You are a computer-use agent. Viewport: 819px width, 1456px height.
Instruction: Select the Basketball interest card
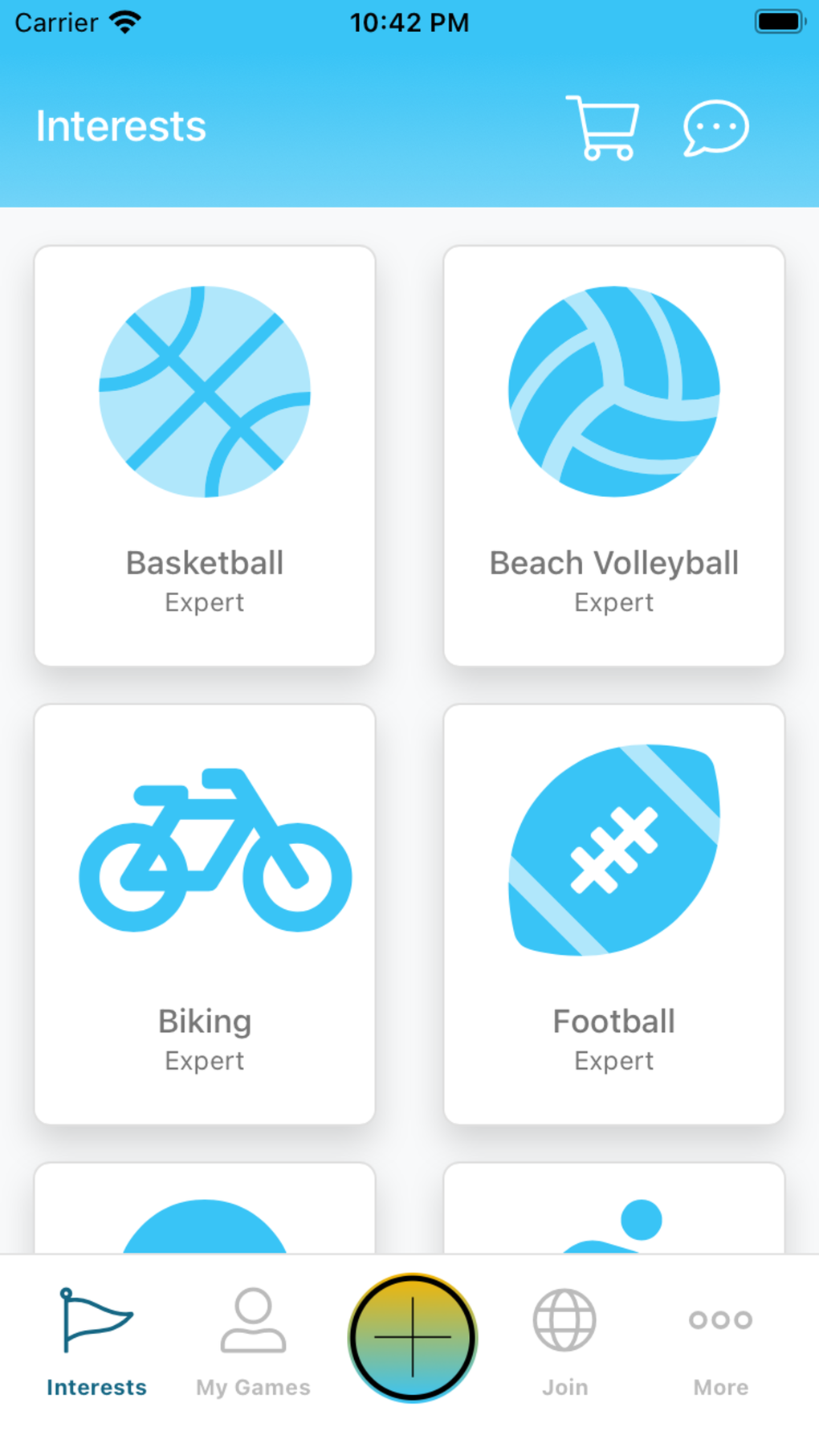[205, 455]
